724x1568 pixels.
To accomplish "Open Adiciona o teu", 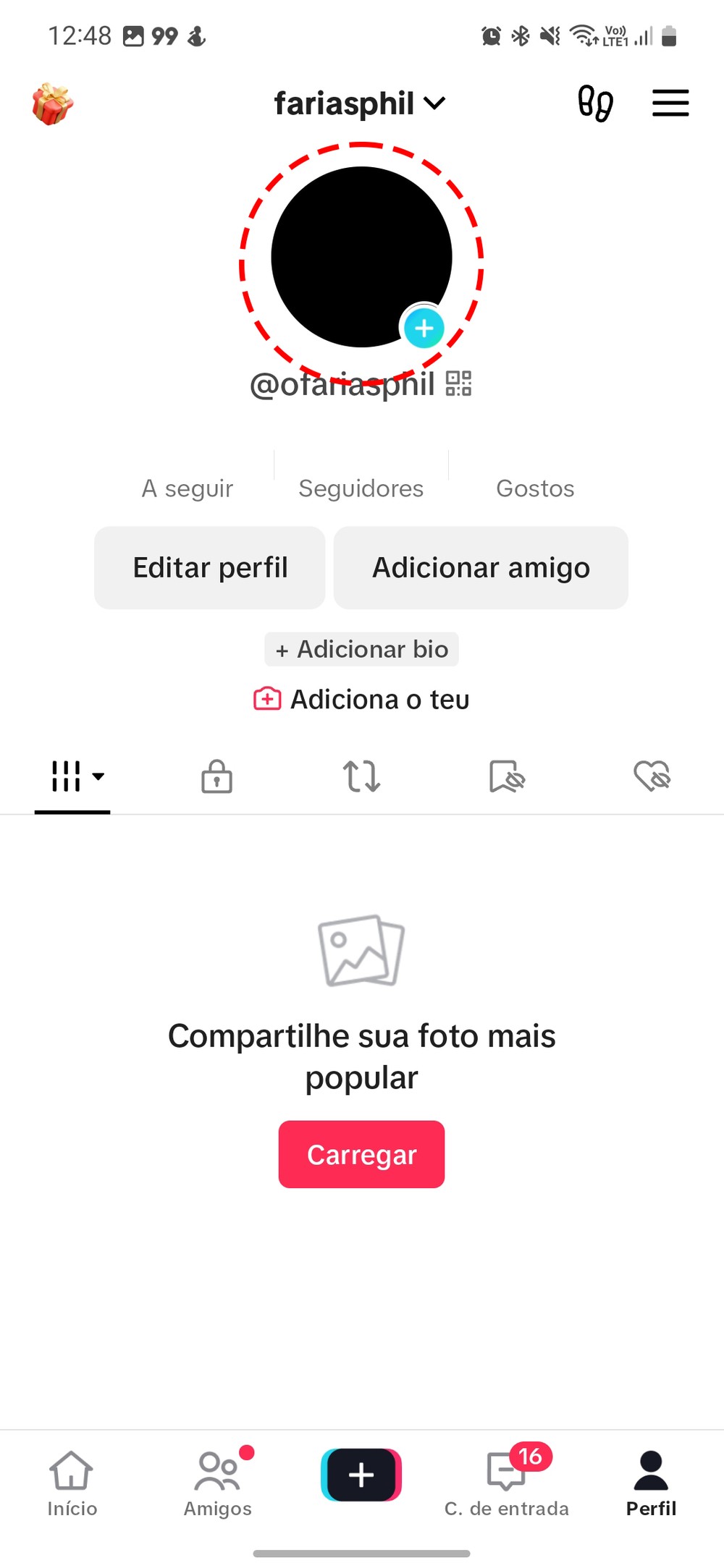I will [x=361, y=700].
